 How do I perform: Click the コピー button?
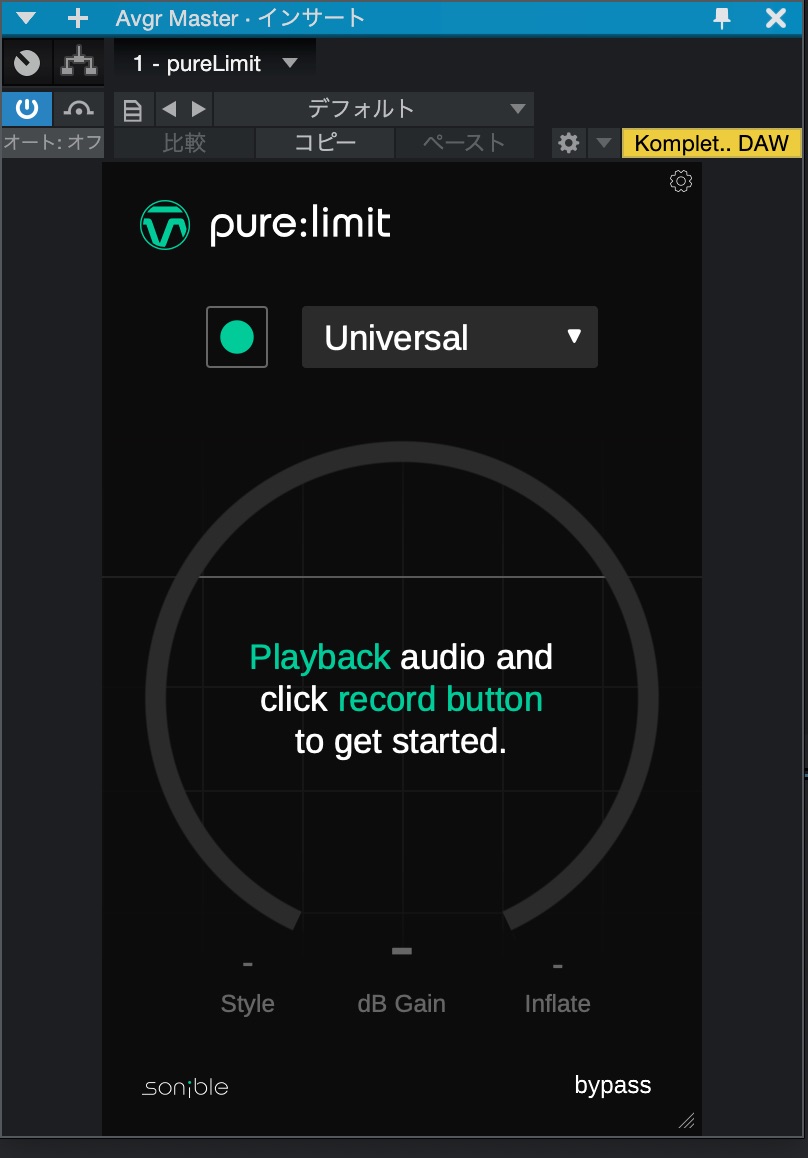point(325,143)
